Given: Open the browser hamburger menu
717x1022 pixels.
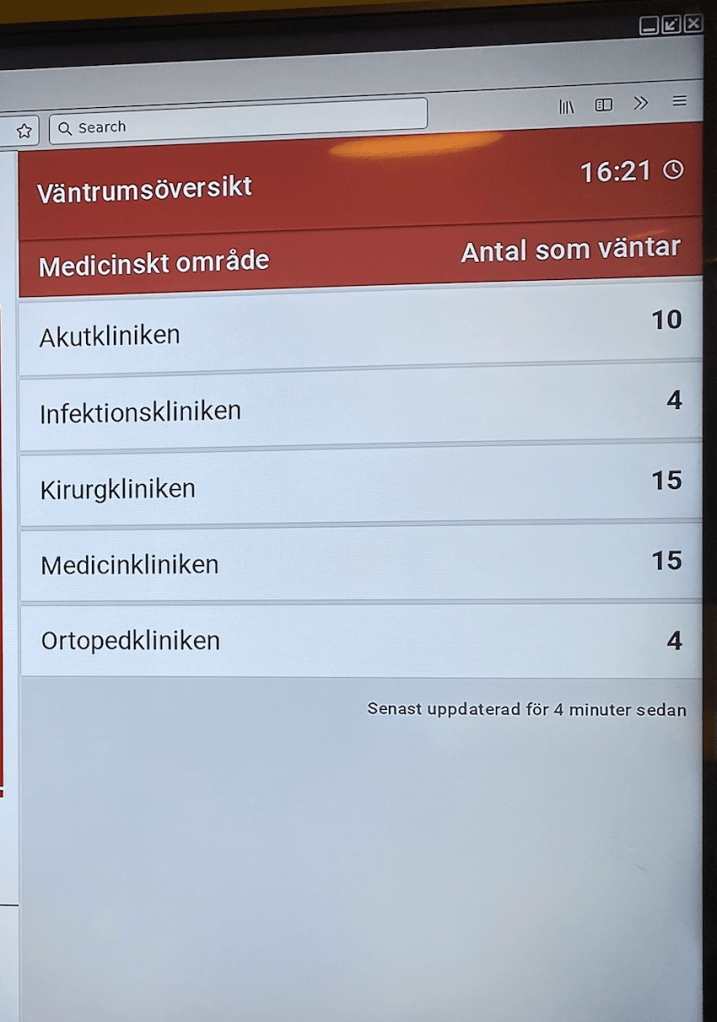Looking at the screenshot, I should 680,102.
